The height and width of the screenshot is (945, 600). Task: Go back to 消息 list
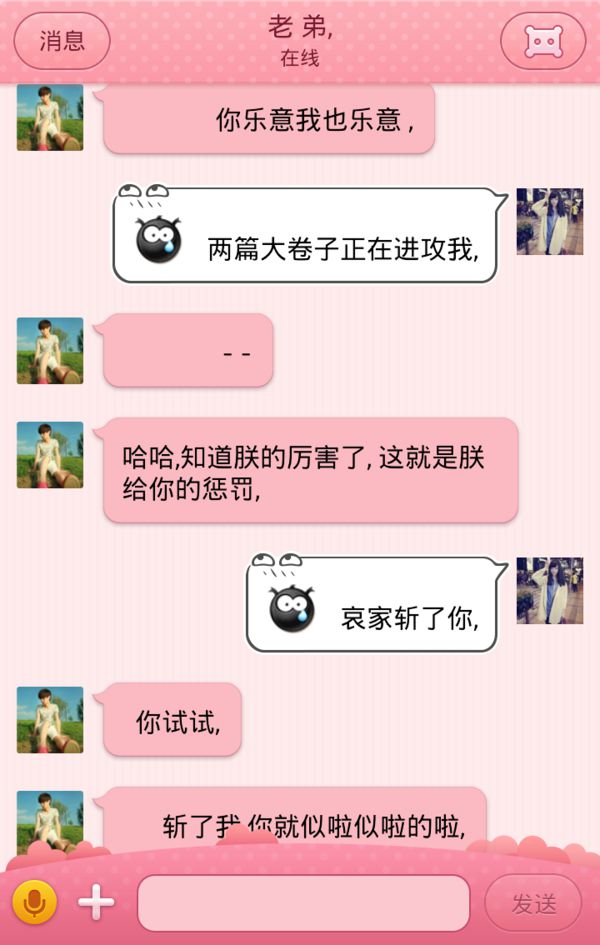[62, 41]
